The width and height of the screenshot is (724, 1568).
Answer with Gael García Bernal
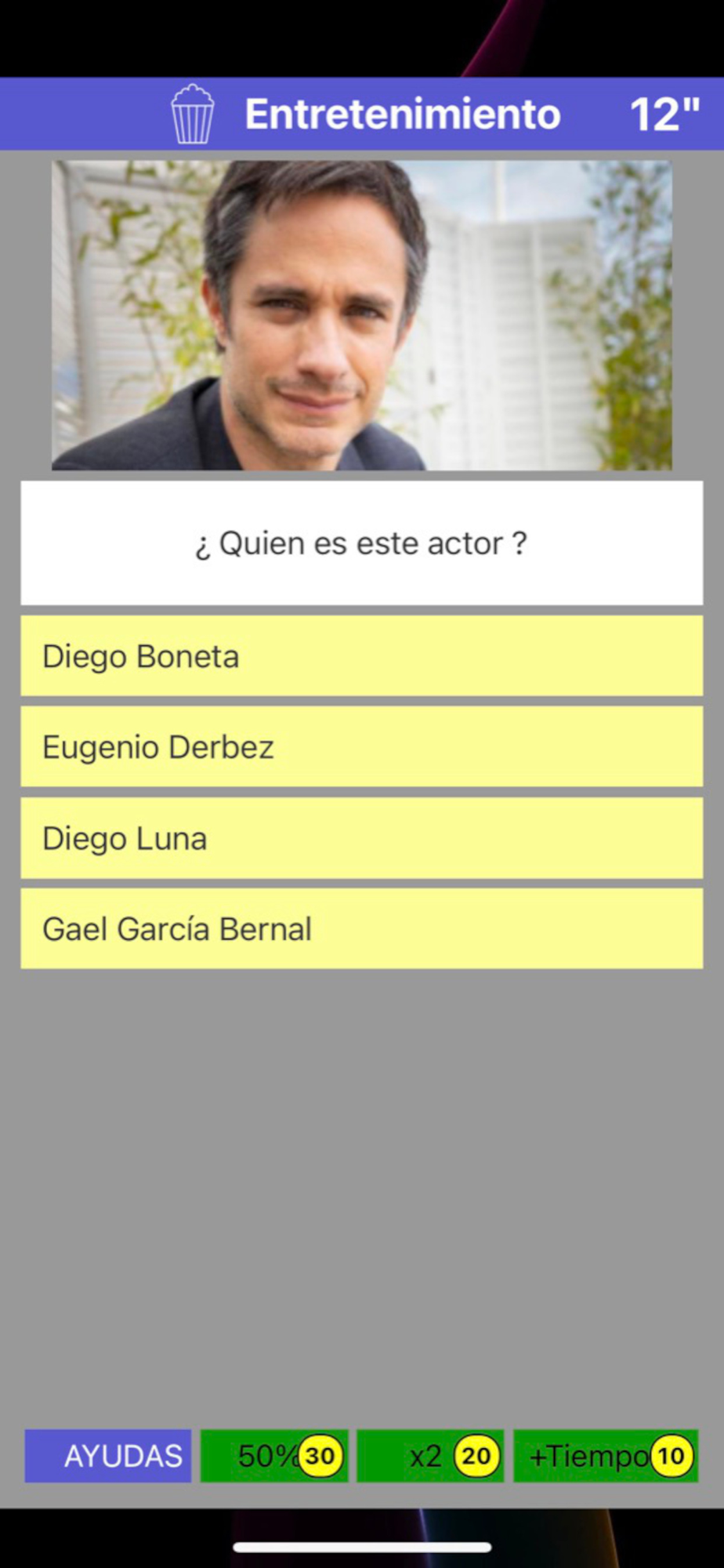(x=361, y=929)
